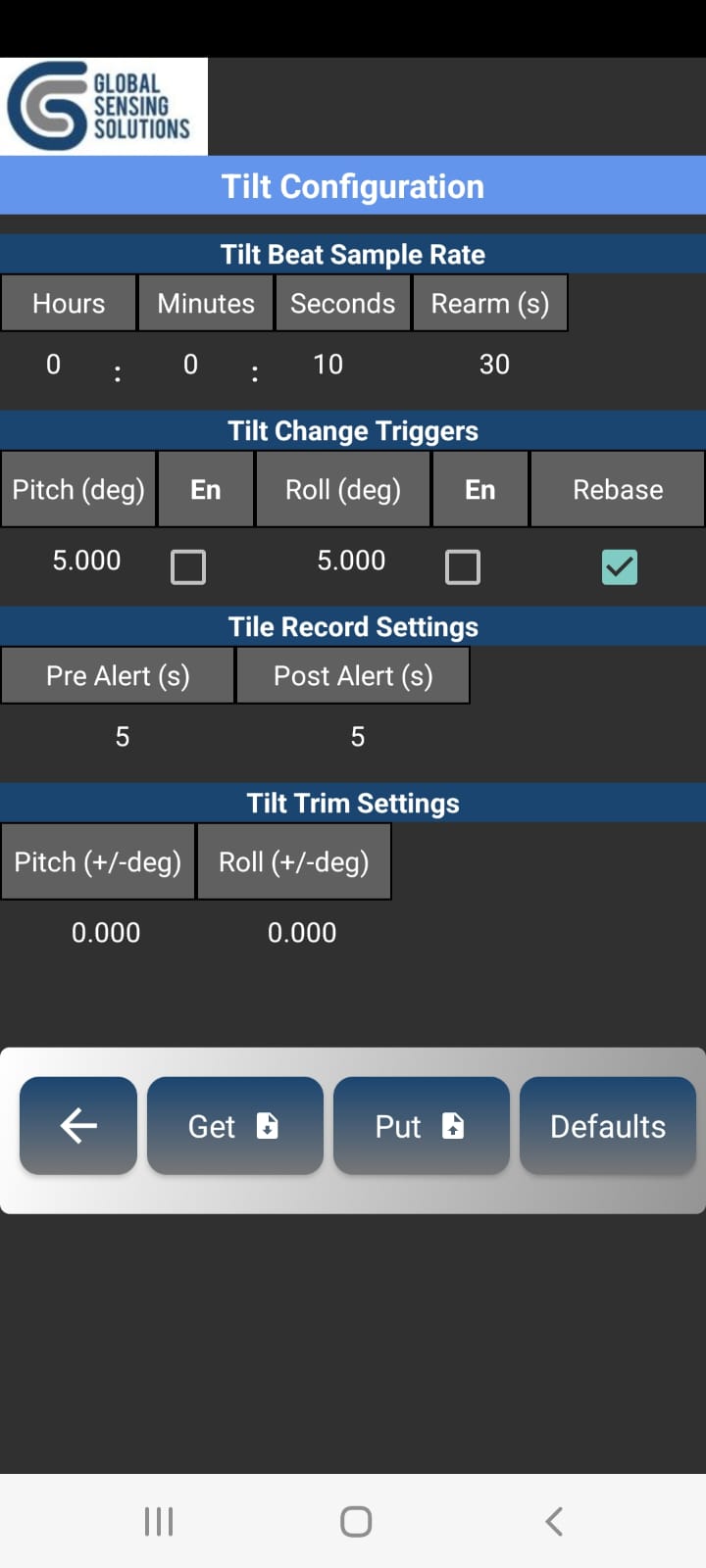706x1568 pixels.
Task: Edit the Hours value field
Action: coord(54,365)
